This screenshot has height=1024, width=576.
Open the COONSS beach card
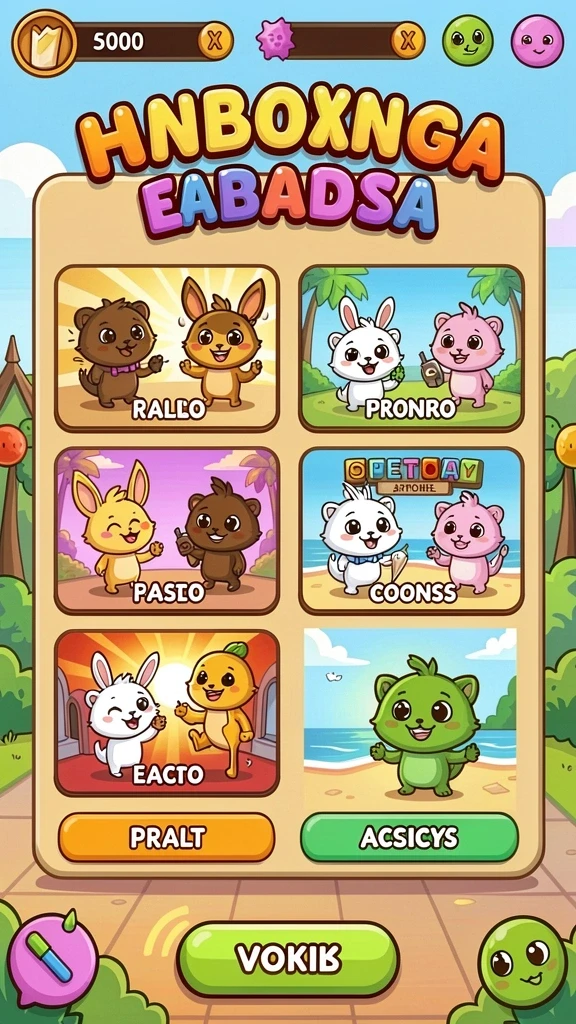411,531
